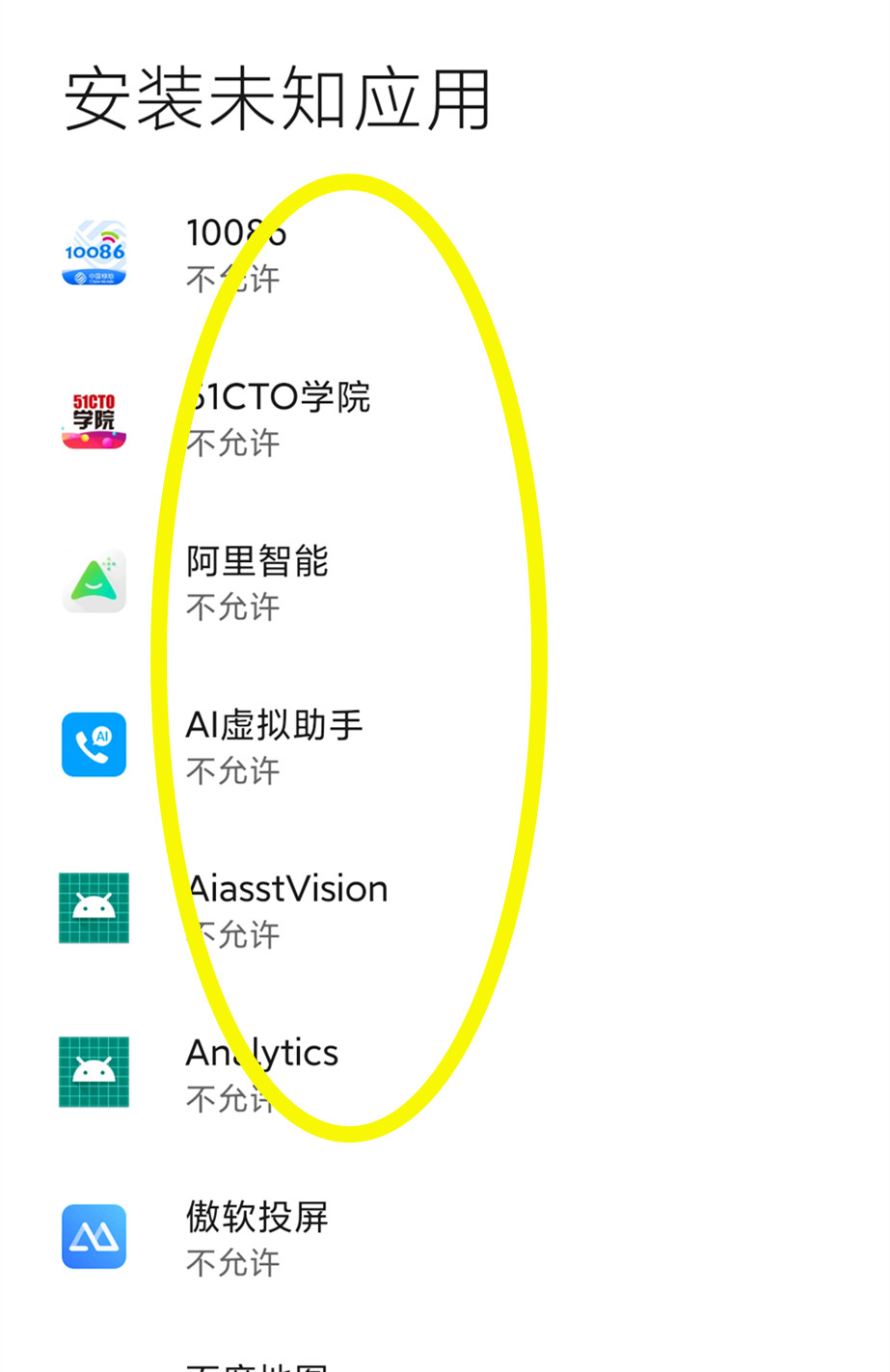The width and height of the screenshot is (890, 1372).
Task: Click the AI虚拟助手 blue phone icon
Action: 94,744
